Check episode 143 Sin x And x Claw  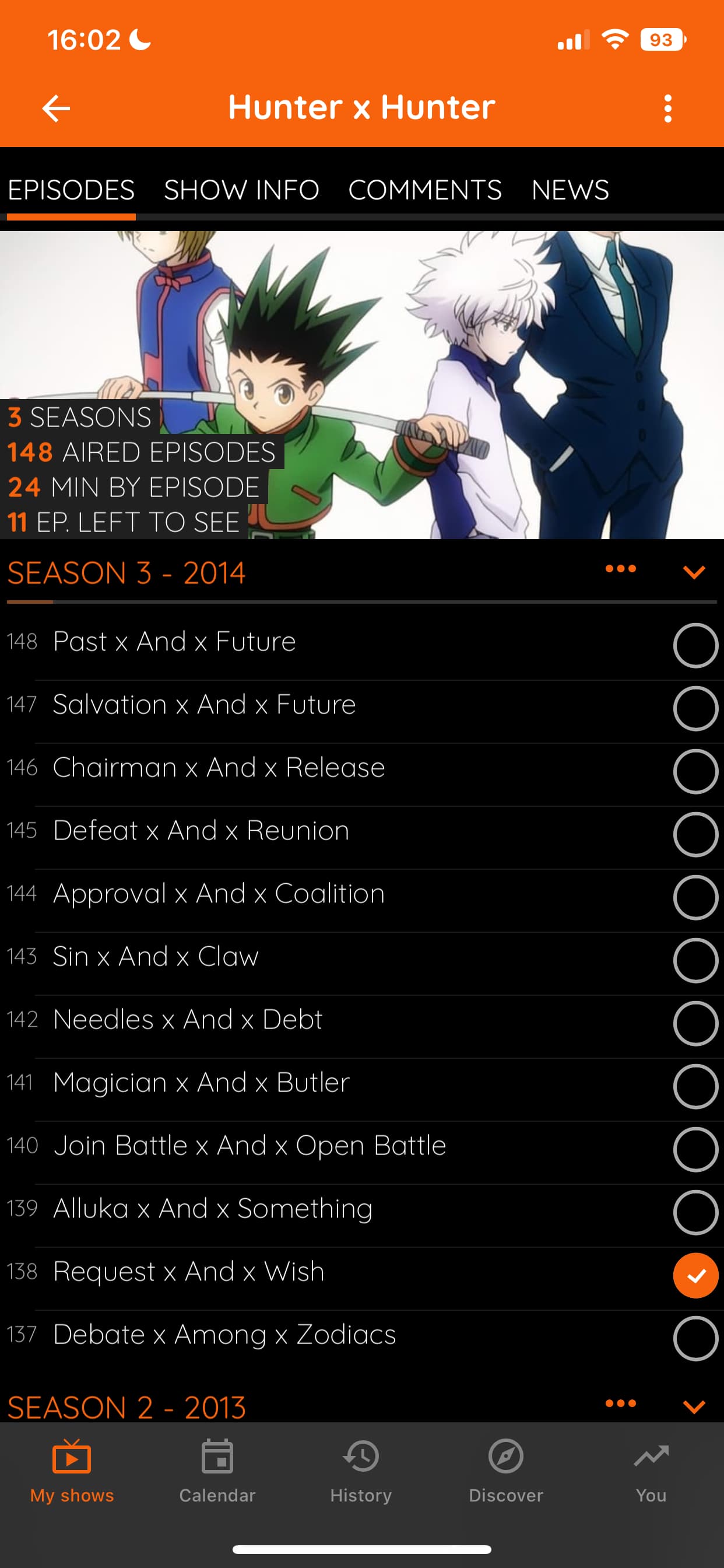pos(695,960)
